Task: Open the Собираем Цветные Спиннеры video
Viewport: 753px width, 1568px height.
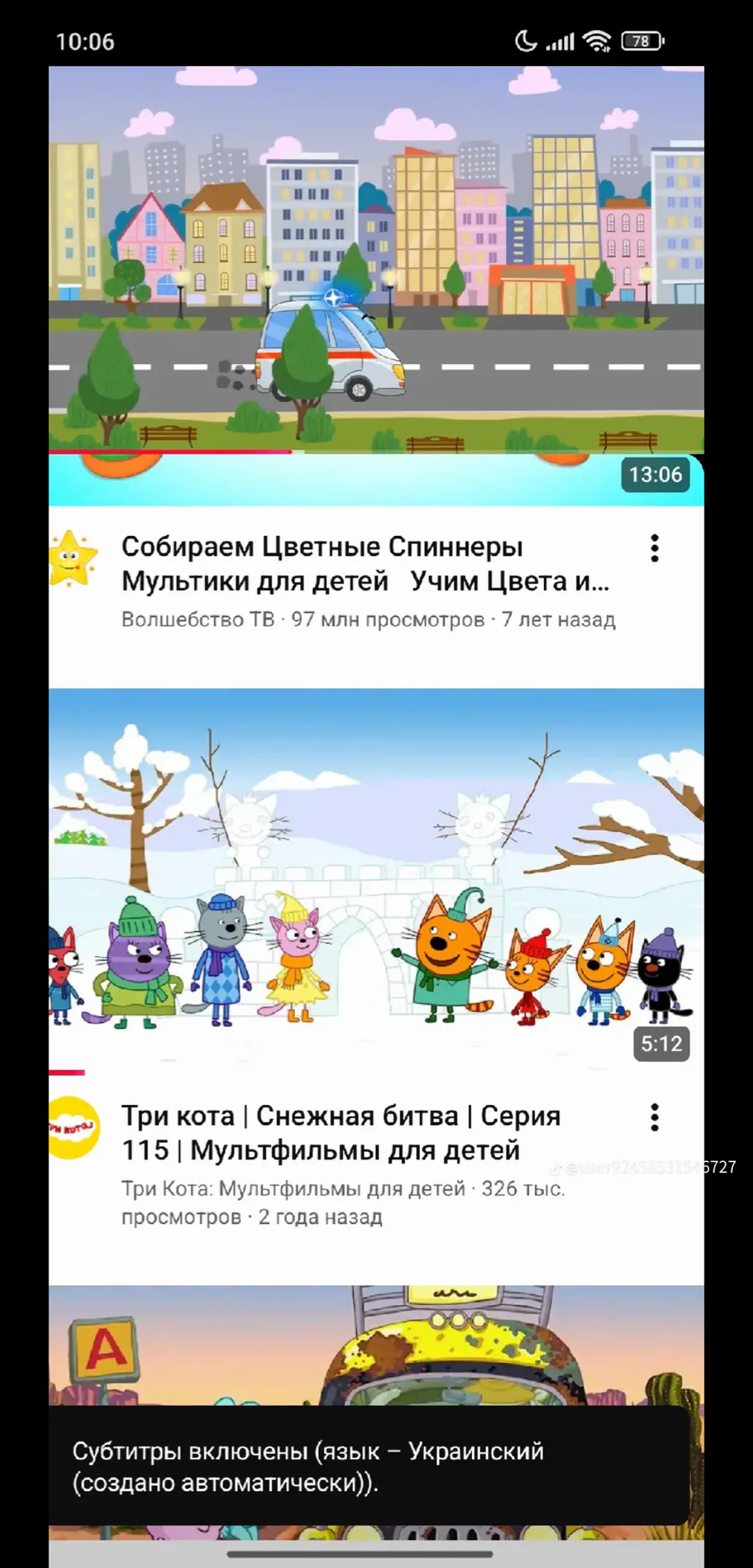Action: [366, 563]
